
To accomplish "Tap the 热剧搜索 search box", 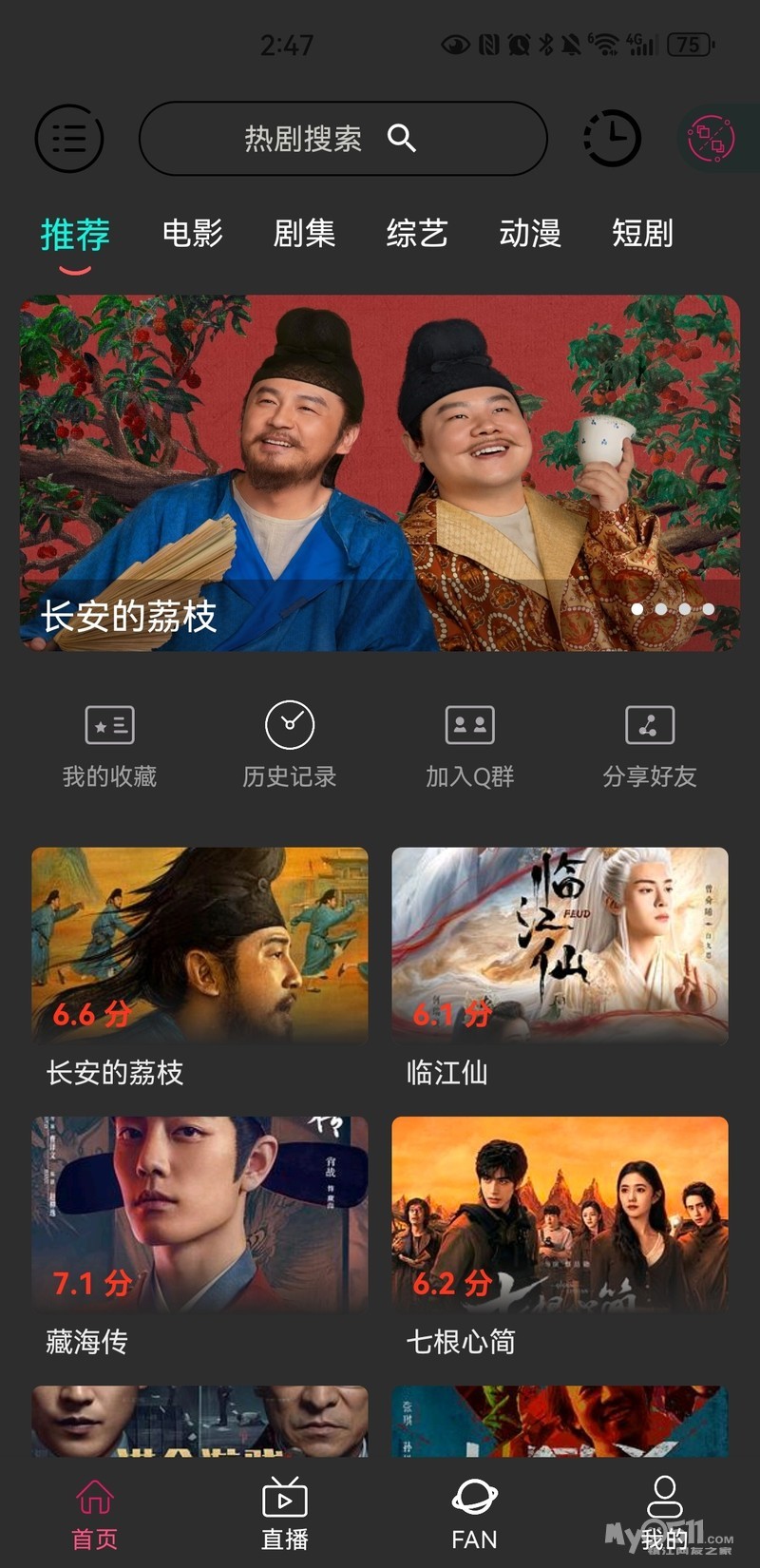I will click(x=343, y=139).
